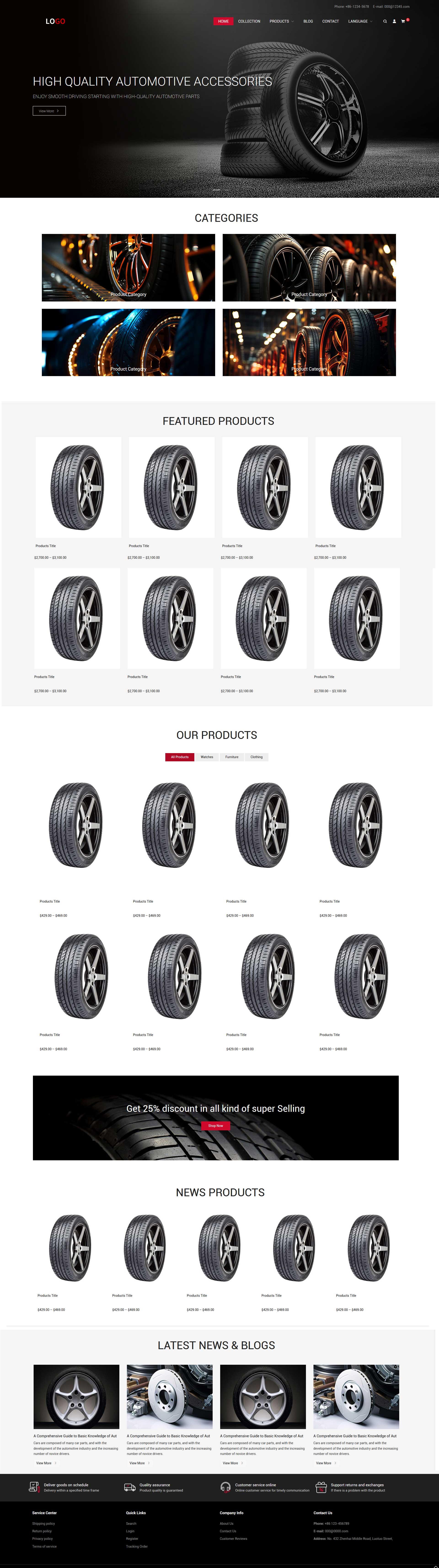Viewport: 439px width, 1568px height.
Task: Open the Blog nav link
Action: (308, 21)
